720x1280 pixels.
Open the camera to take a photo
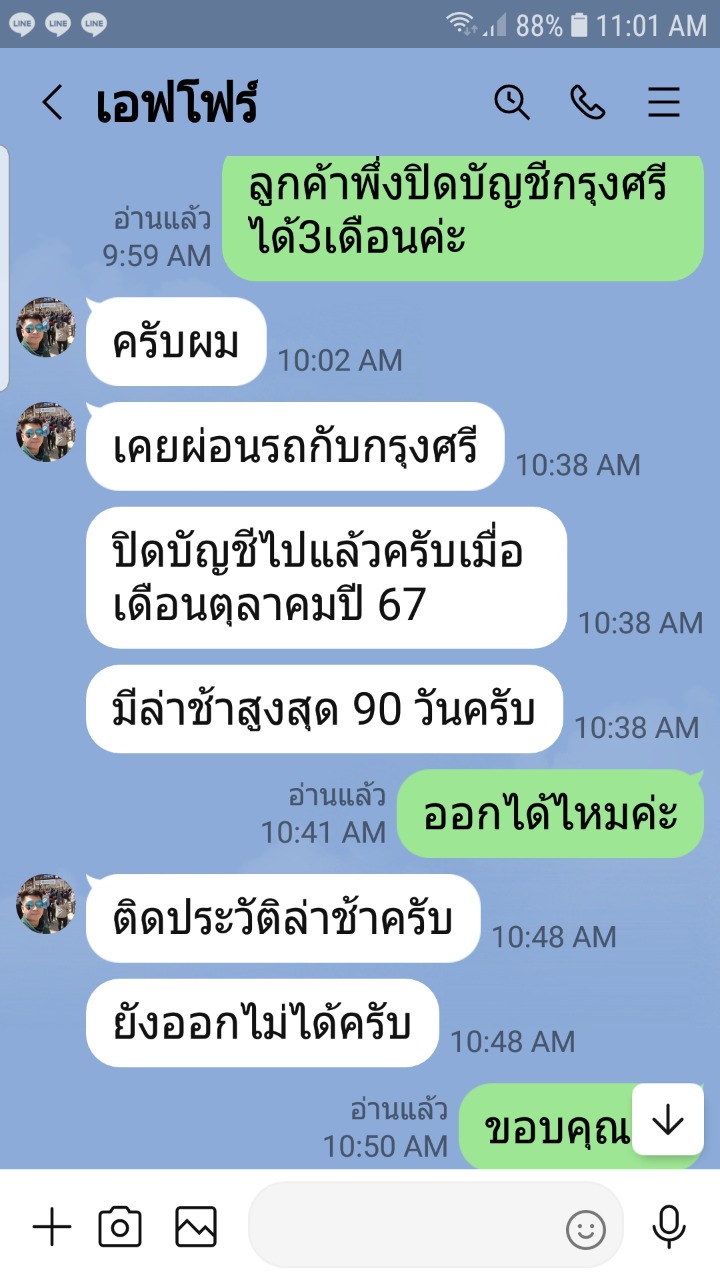(x=120, y=1227)
